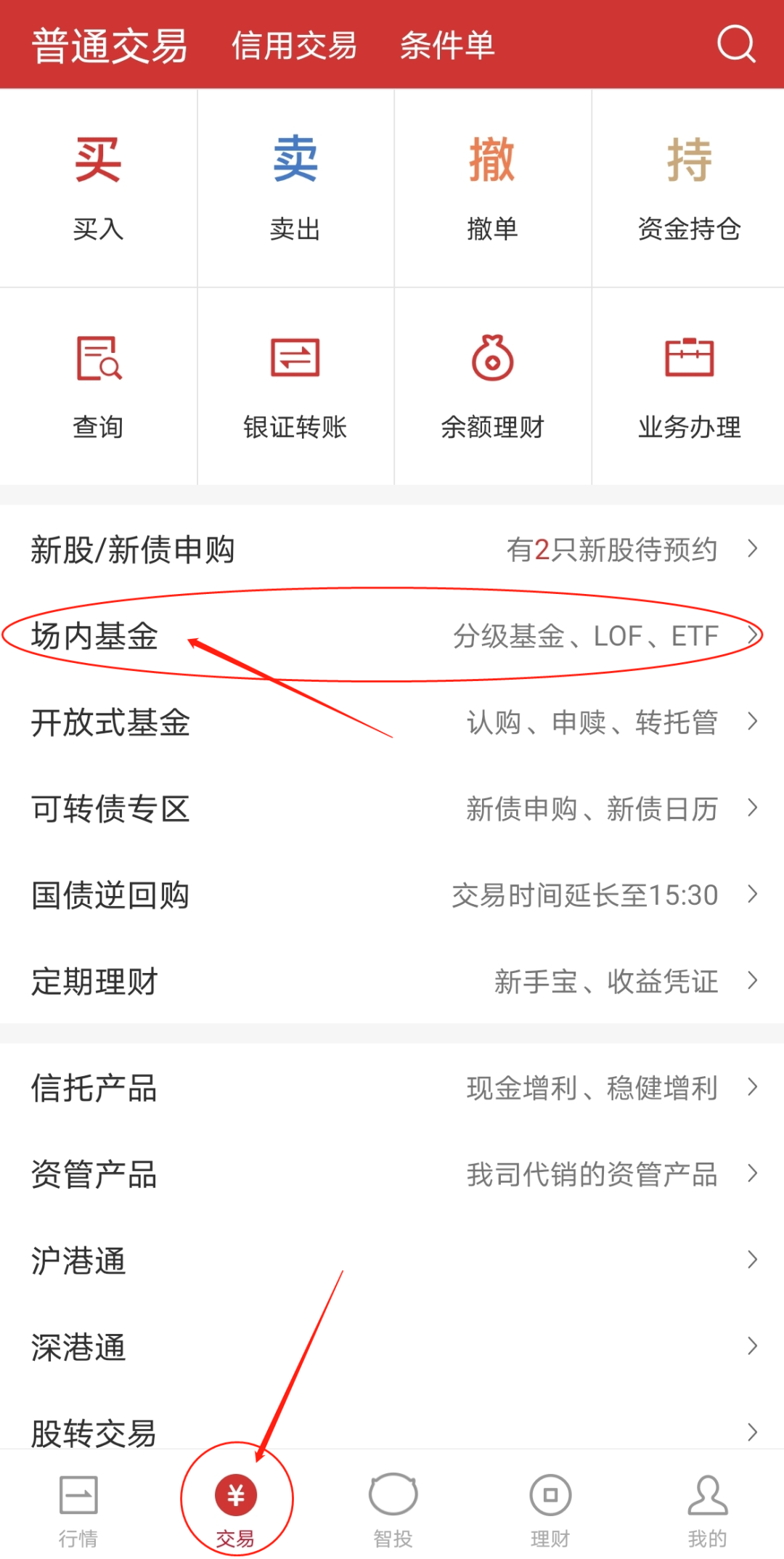
Task: Switch to the 信用交易 tab
Action: [294, 46]
